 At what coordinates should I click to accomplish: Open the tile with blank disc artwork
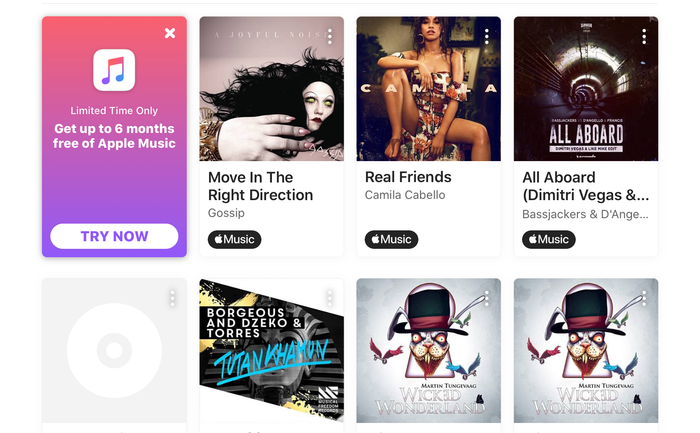pos(114,355)
